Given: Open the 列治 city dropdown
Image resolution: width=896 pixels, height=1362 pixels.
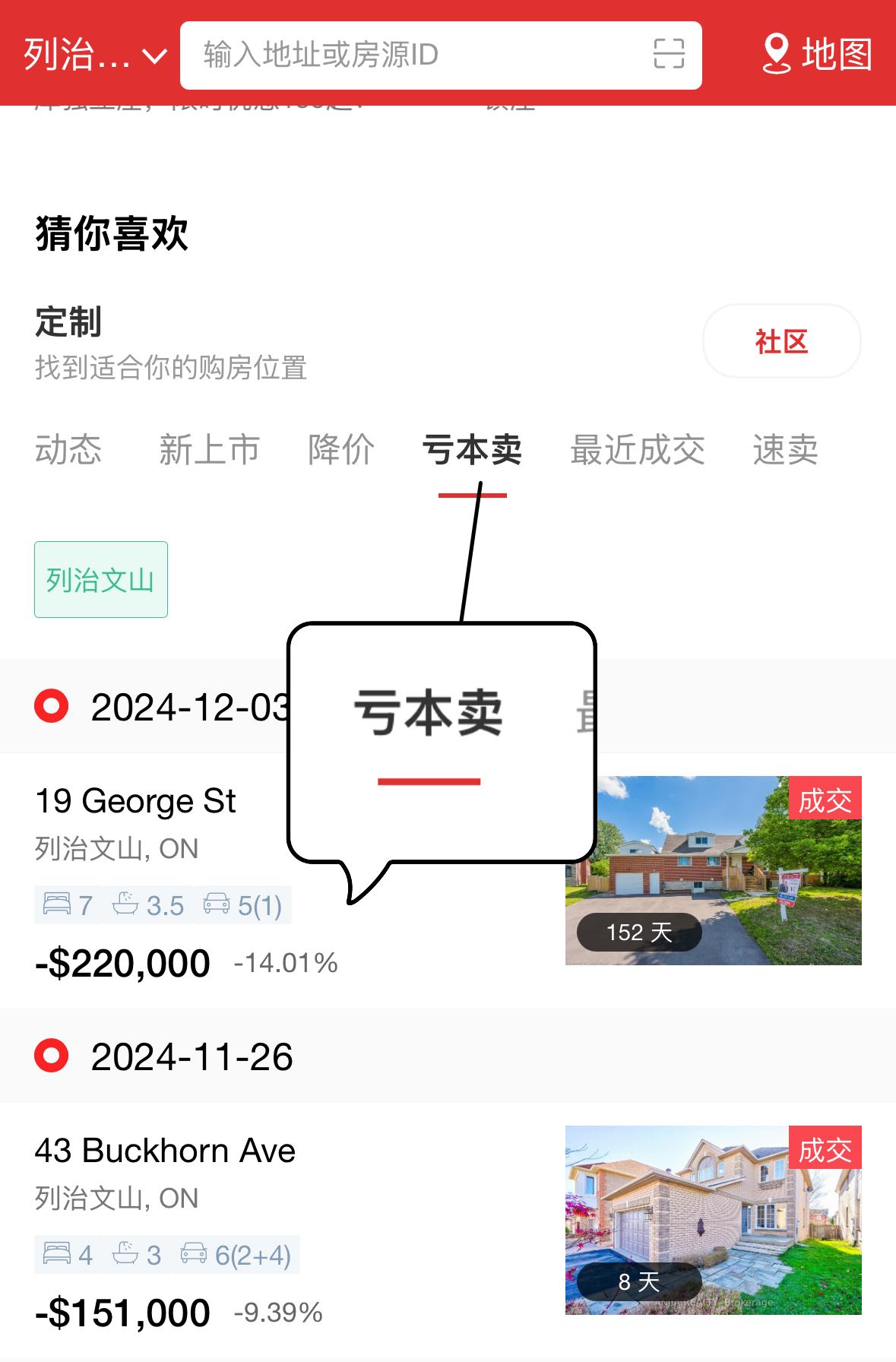Looking at the screenshot, I should click(x=94, y=55).
